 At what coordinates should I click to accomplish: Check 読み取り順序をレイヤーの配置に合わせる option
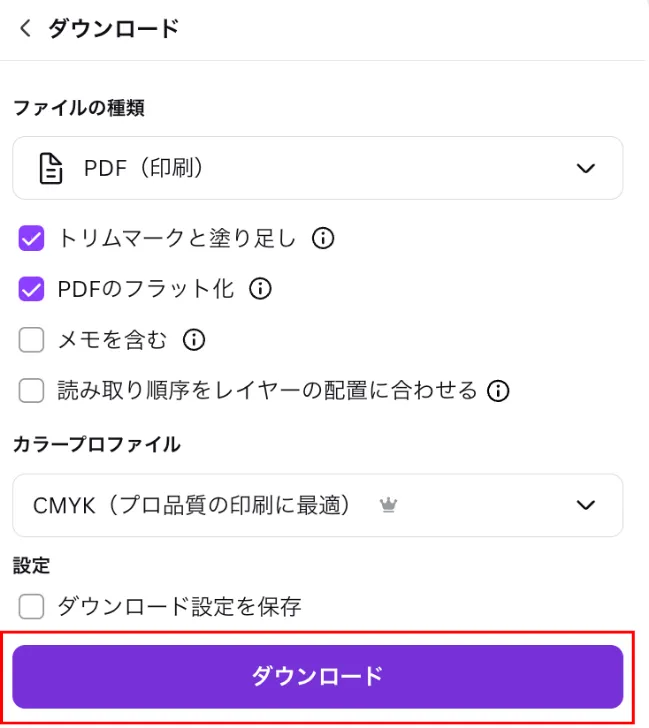coord(32,390)
